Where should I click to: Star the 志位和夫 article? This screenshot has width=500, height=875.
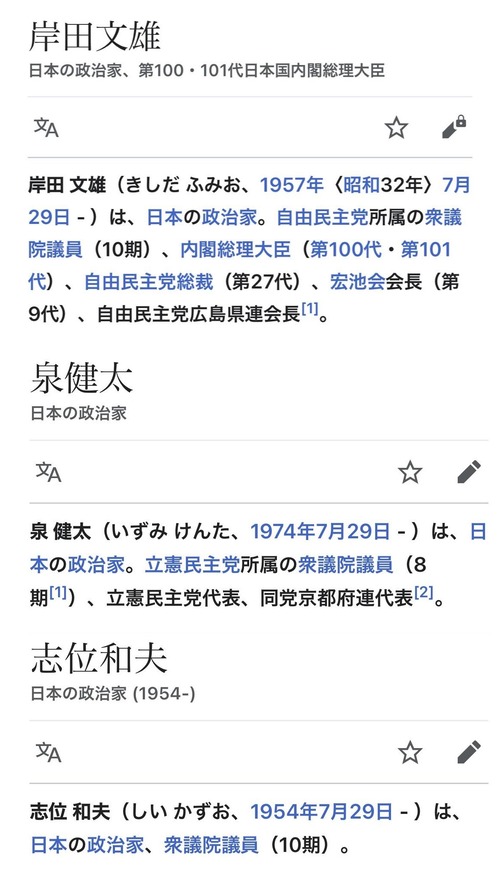(x=410, y=753)
